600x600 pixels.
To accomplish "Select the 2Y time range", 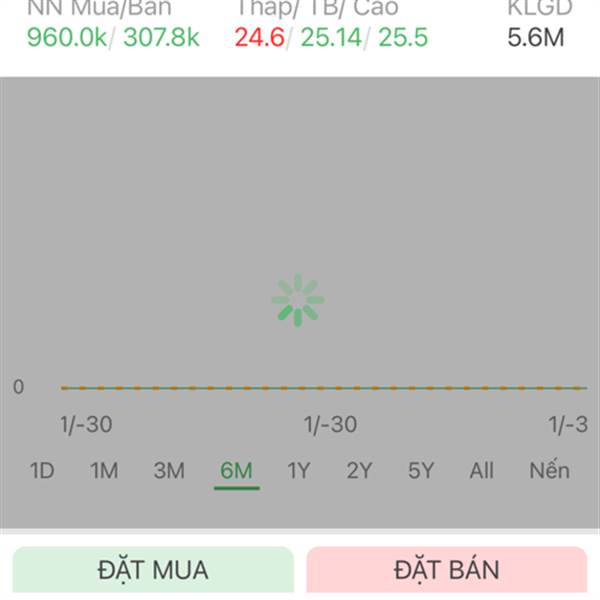I will (359, 470).
